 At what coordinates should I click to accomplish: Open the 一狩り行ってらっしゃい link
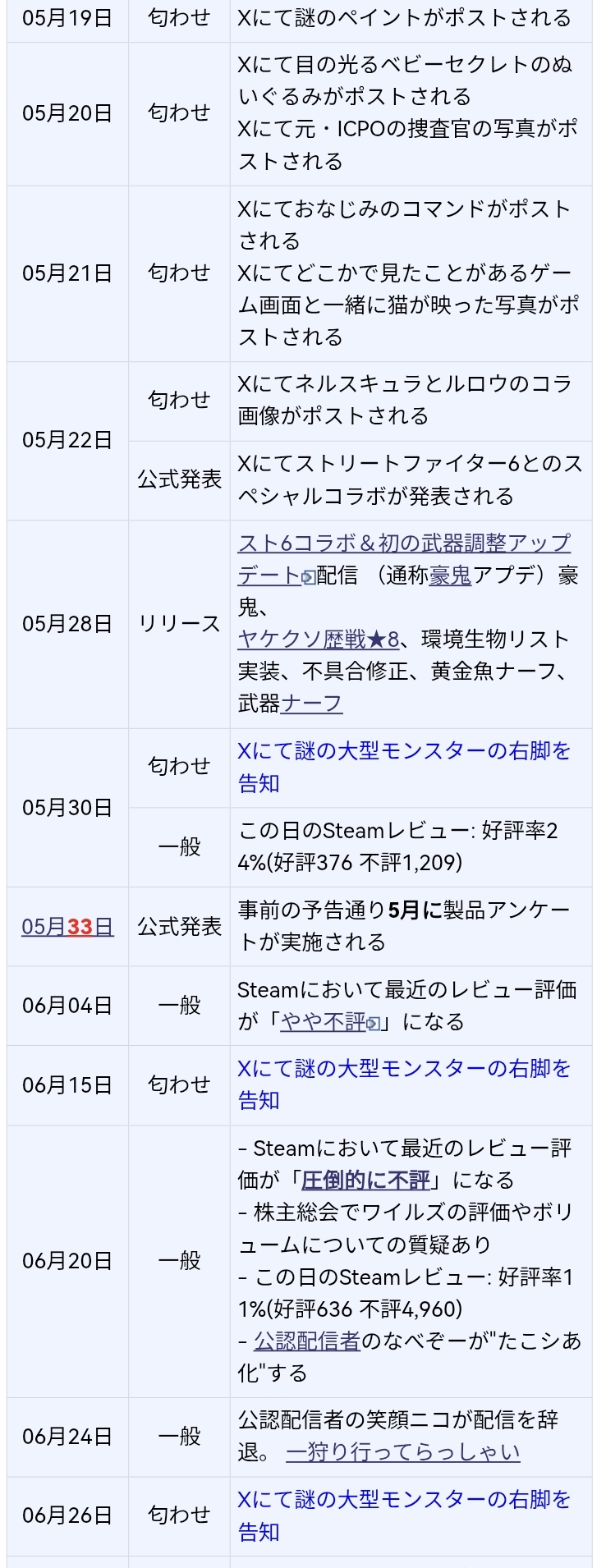(x=402, y=1452)
